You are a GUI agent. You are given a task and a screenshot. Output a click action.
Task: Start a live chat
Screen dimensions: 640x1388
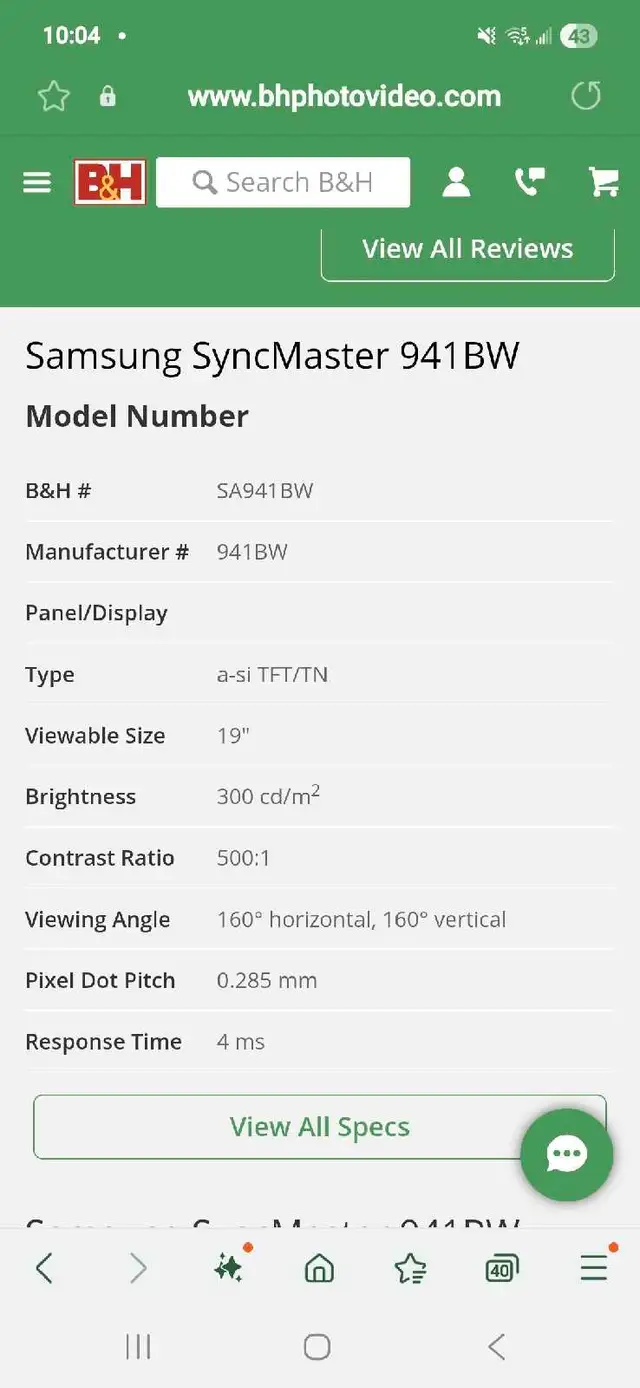567,1155
